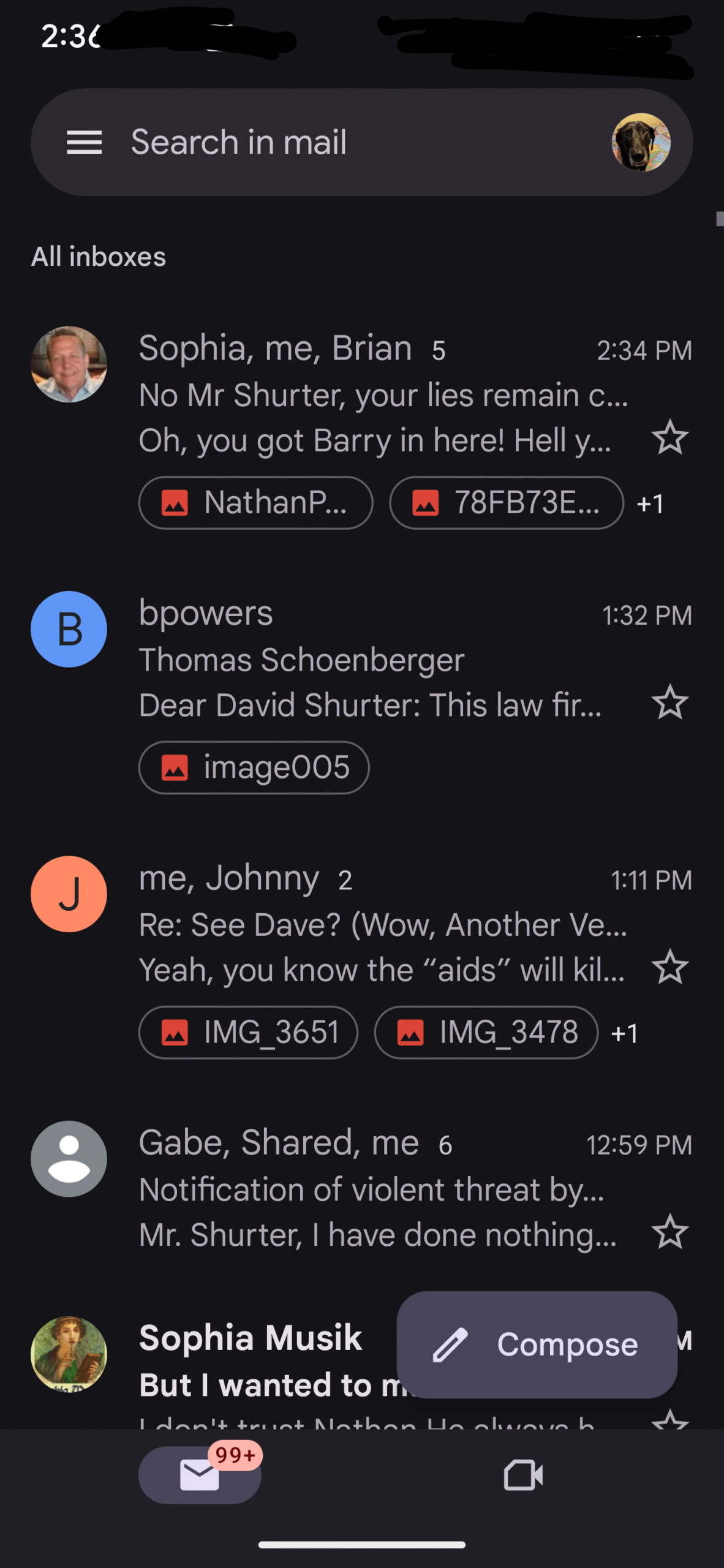The width and height of the screenshot is (724, 1568).
Task: Star the bpowers Thomas Schoenberger email
Action: (x=669, y=703)
